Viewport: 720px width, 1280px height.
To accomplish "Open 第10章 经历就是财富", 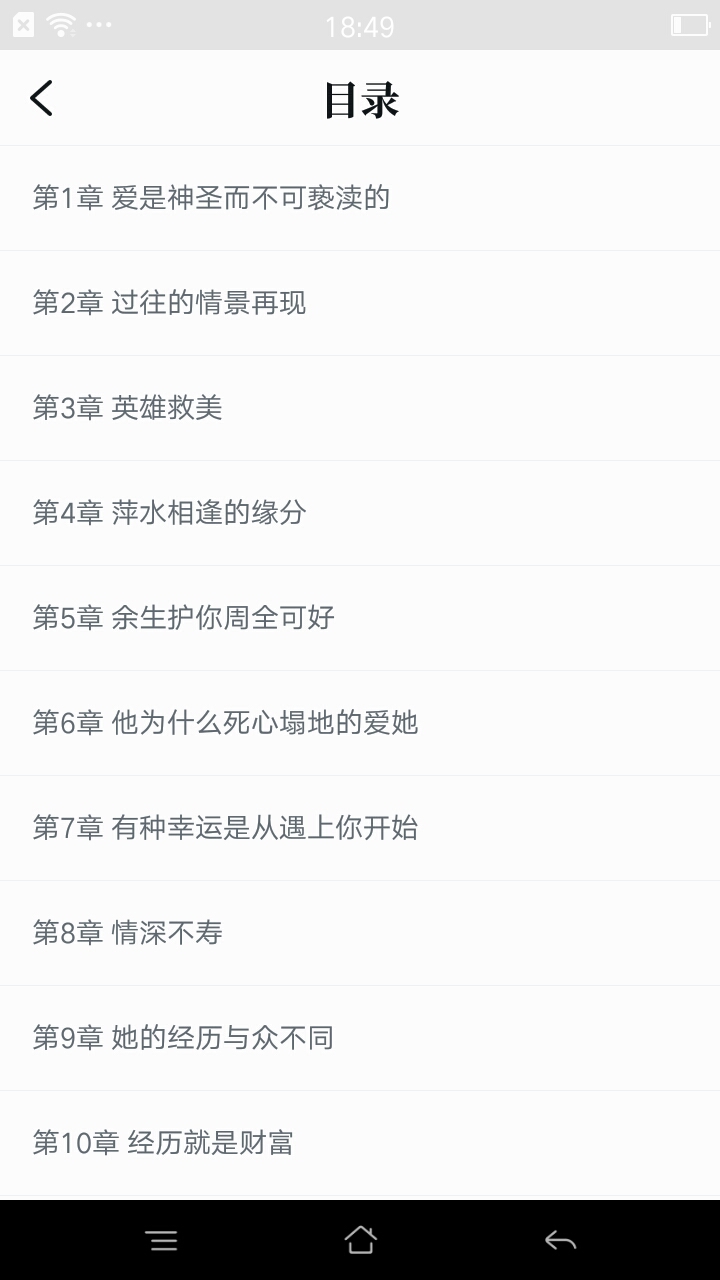I will click(360, 1143).
